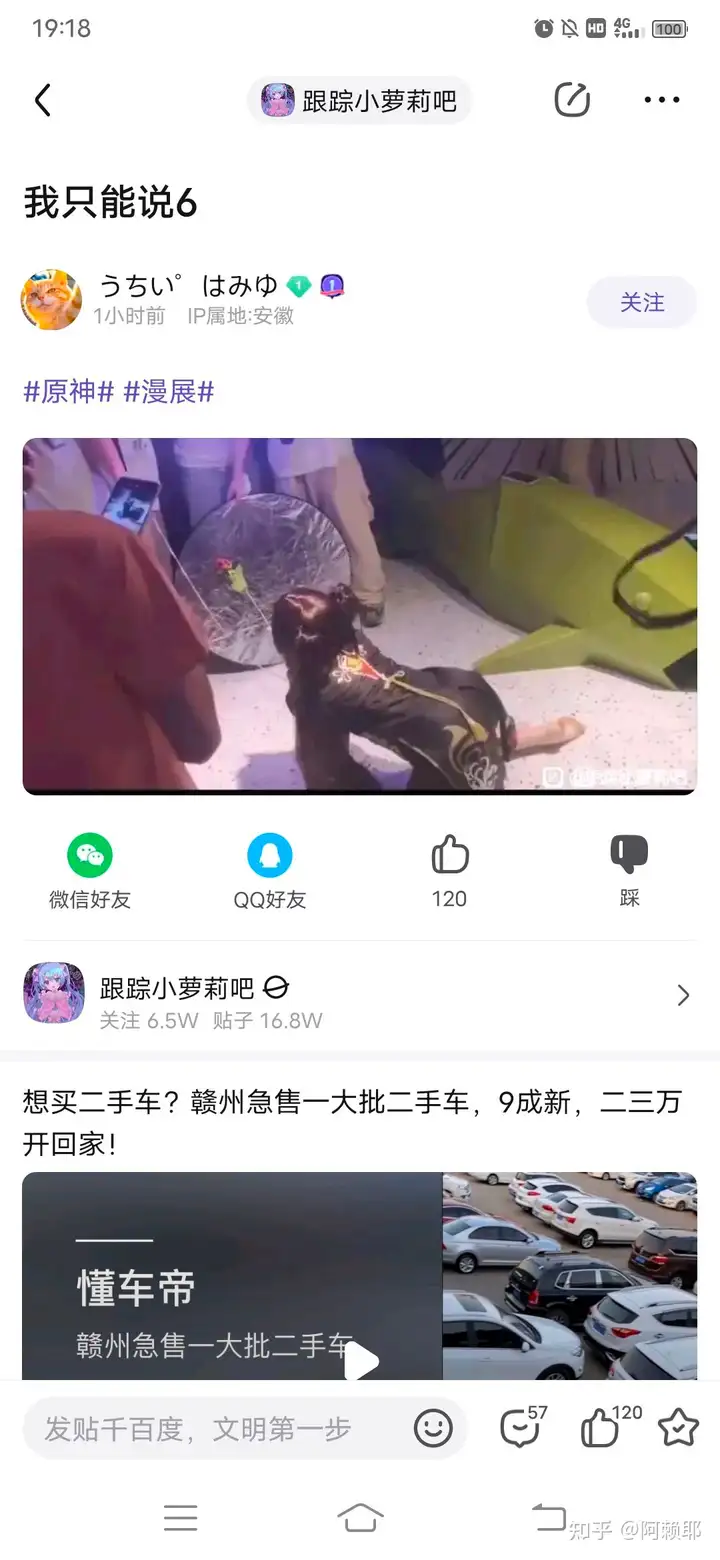
Task: Tap the reply input field 发贴千百度
Action: click(215, 1429)
